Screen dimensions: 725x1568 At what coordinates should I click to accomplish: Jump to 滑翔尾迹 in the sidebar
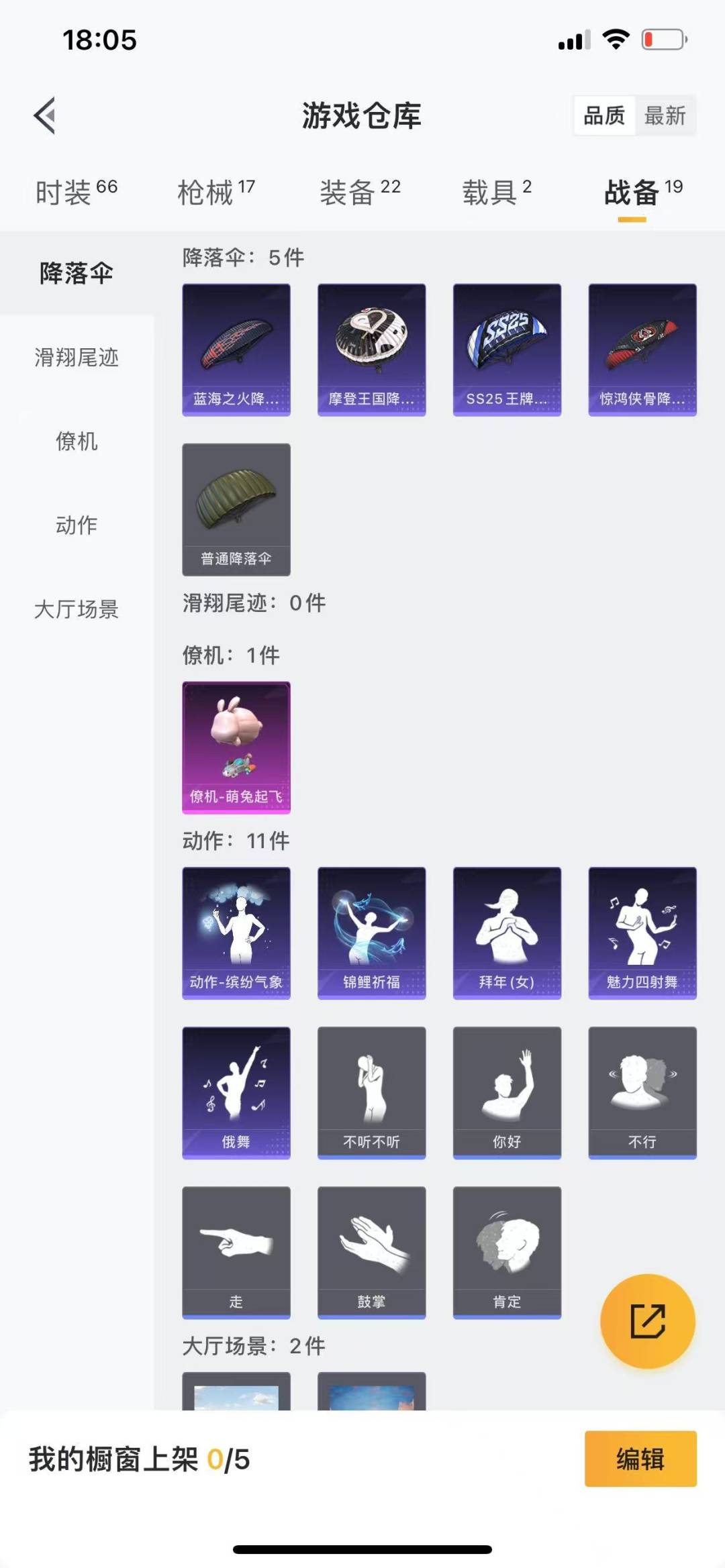point(77,357)
